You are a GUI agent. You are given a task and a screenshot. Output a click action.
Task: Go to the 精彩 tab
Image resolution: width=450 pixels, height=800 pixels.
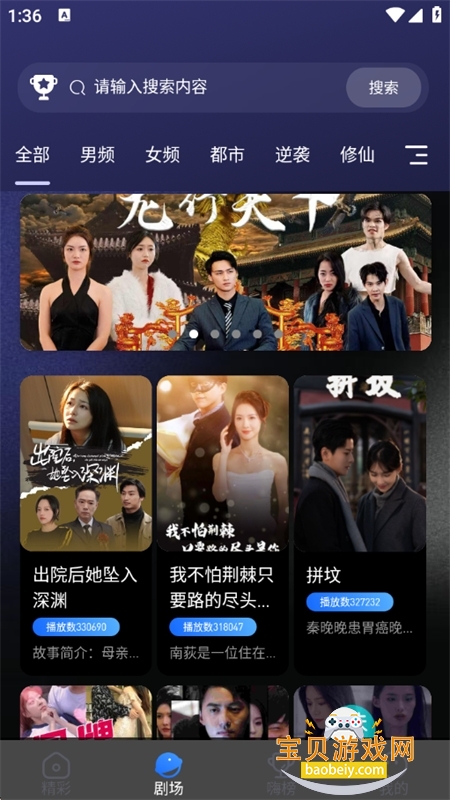pyautogui.click(x=56, y=773)
